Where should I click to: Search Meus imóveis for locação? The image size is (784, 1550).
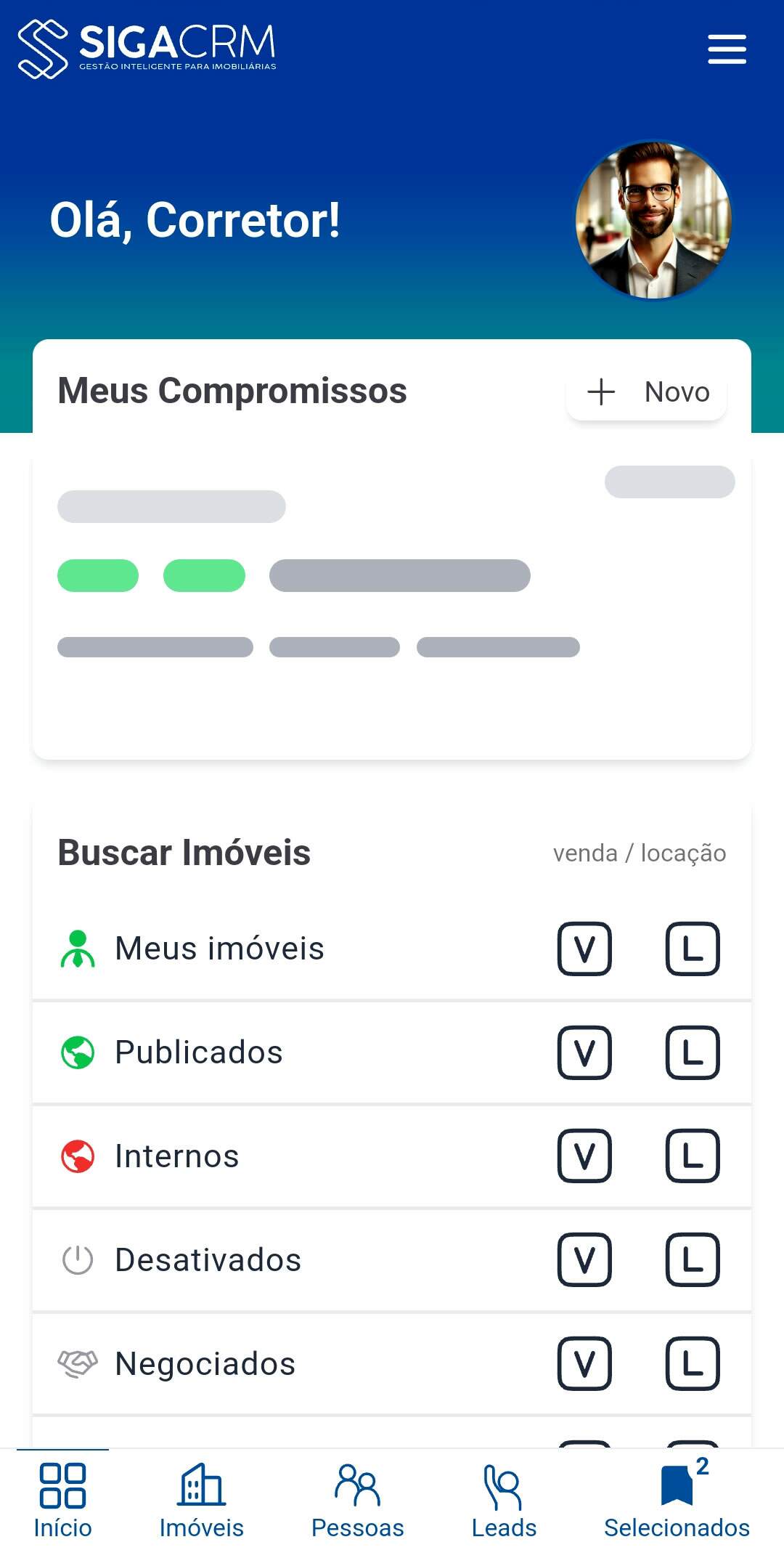pyautogui.click(x=693, y=949)
